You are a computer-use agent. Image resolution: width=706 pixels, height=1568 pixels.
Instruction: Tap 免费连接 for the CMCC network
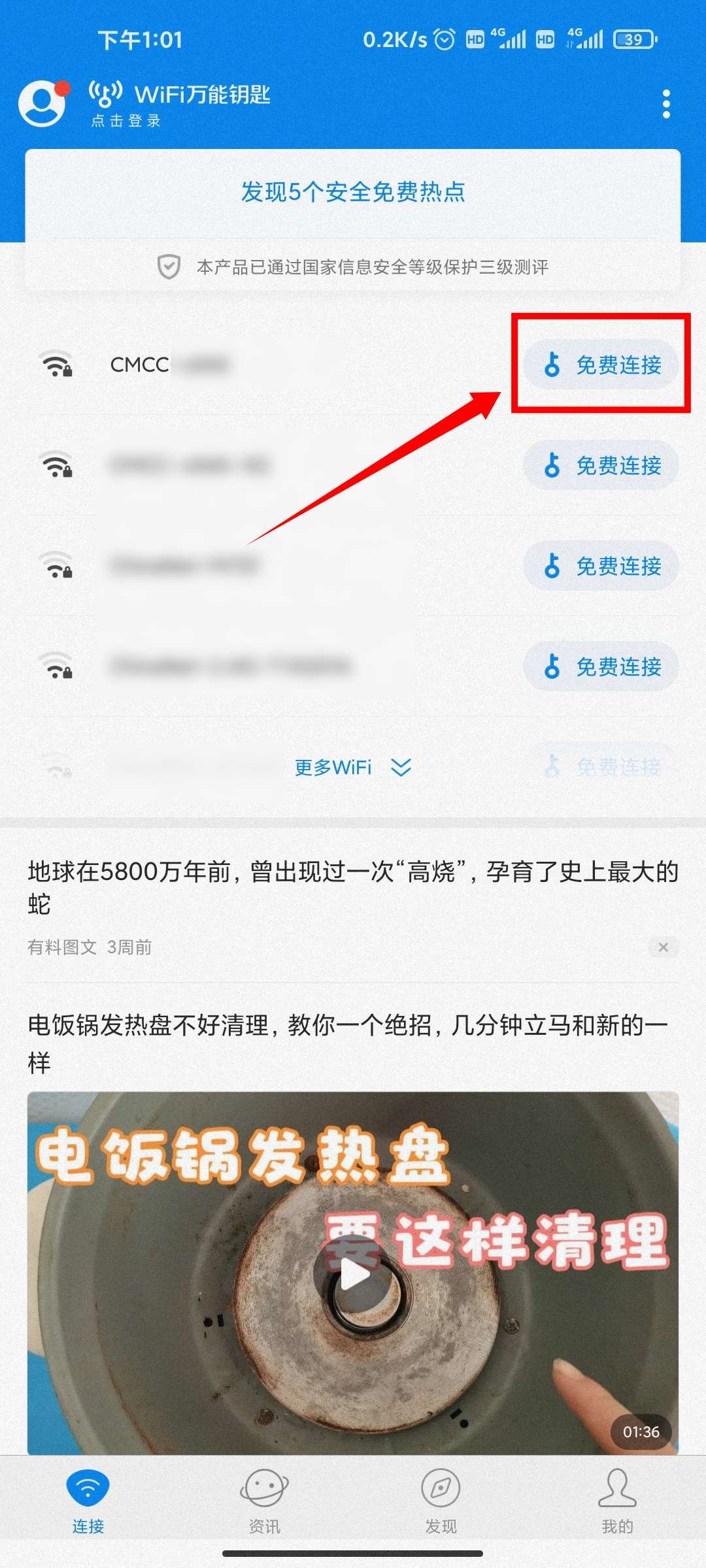coord(601,365)
